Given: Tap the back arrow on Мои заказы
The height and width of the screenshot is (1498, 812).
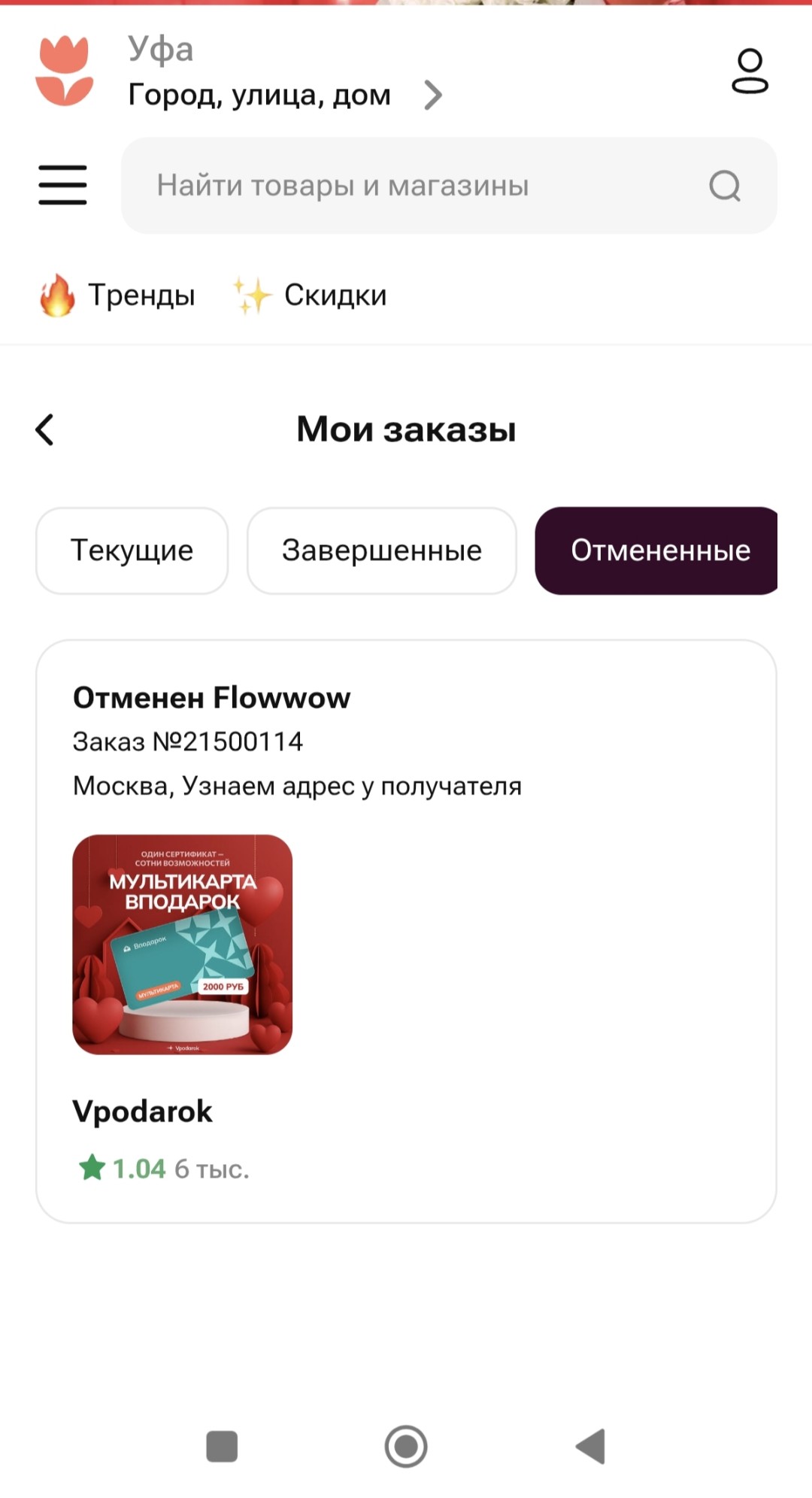Looking at the screenshot, I should (45, 430).
